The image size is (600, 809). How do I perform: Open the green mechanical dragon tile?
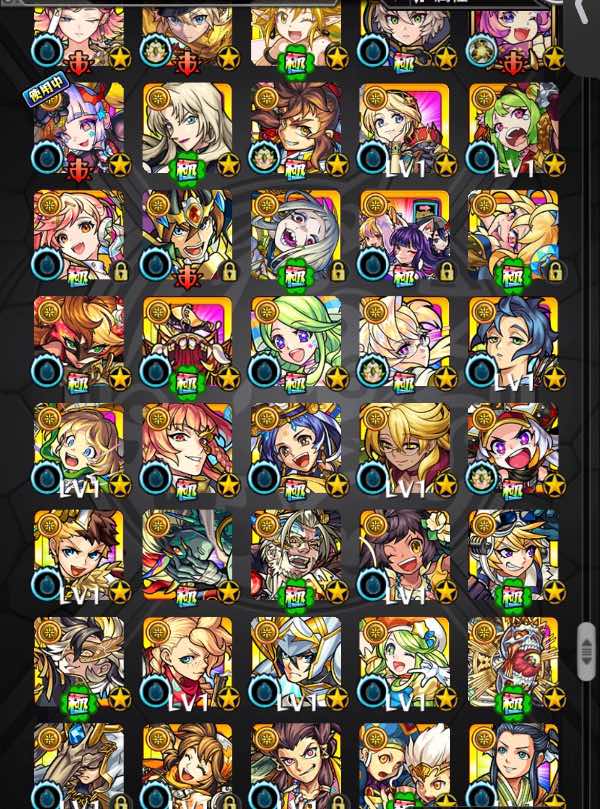[x=187, y=557]
